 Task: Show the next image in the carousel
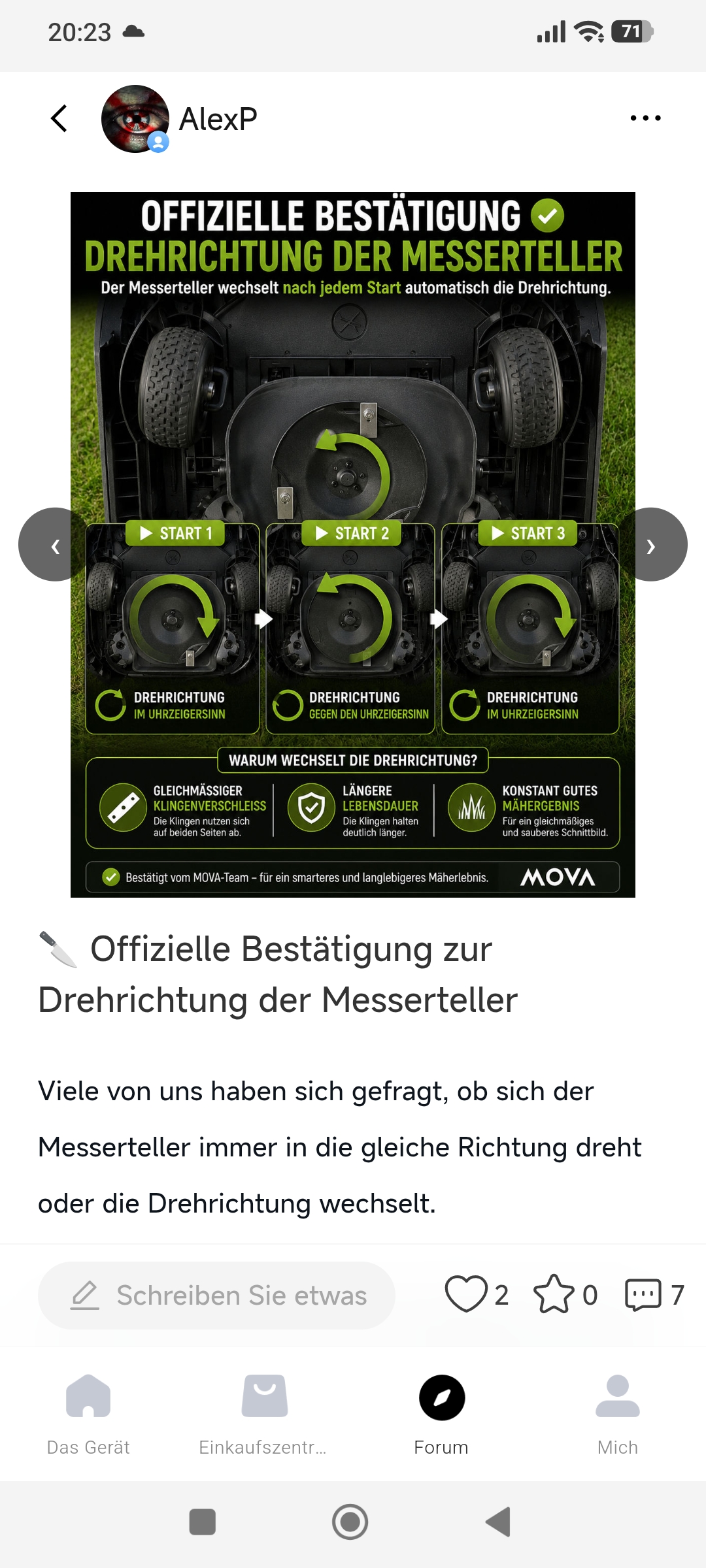pyautogui.click(x=651, y=544)
